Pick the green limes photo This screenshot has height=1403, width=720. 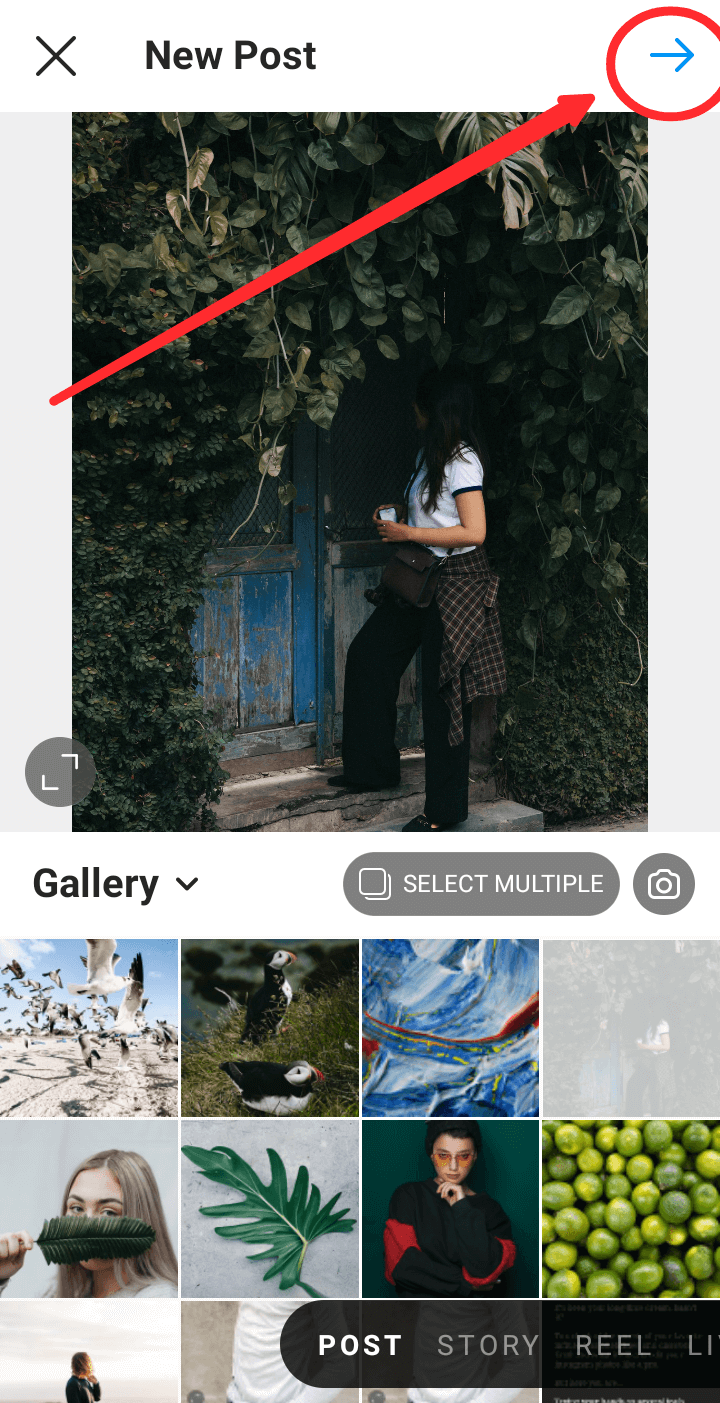click(631, 1209)
